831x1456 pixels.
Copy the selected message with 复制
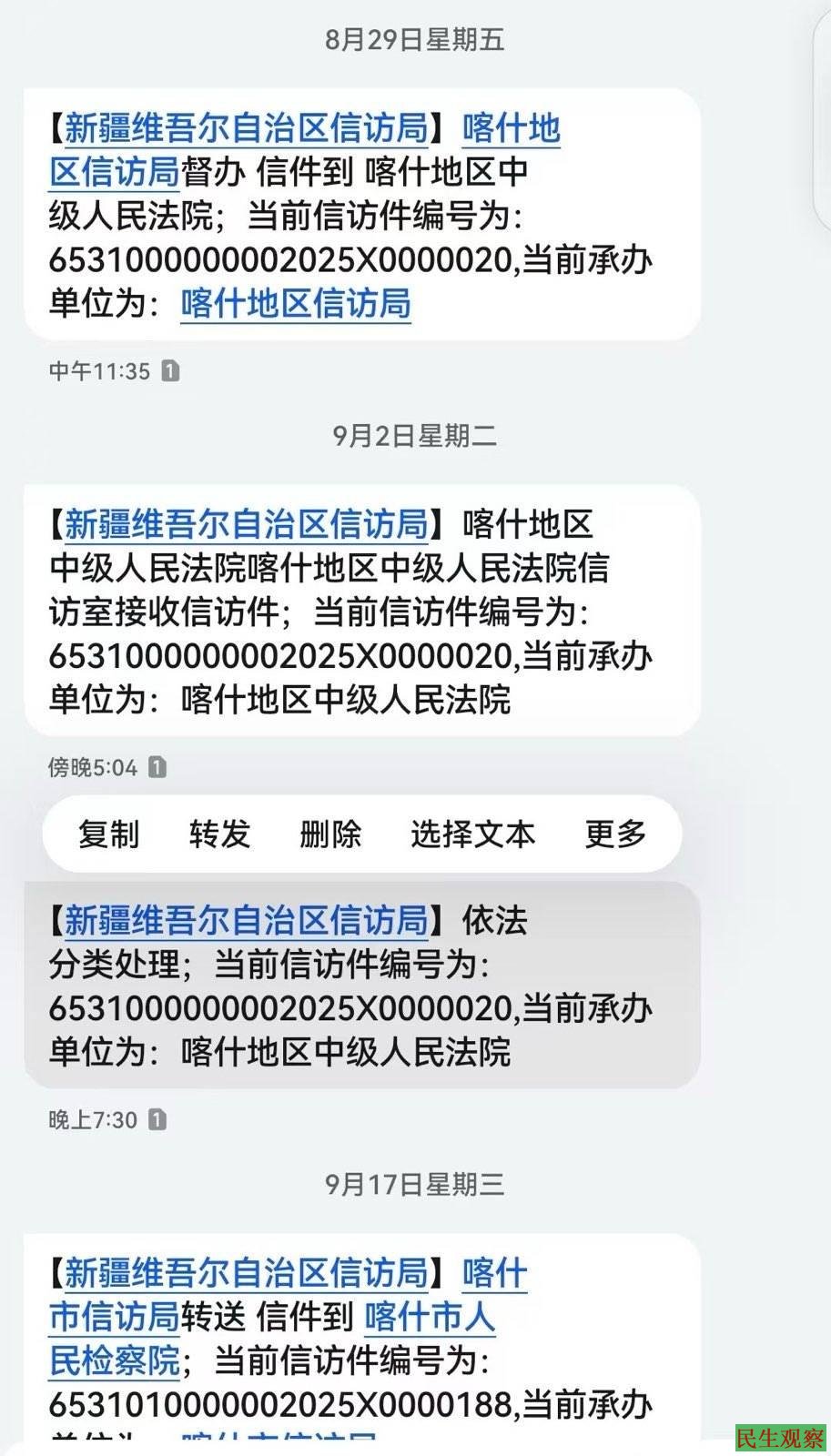coord(108,834)
